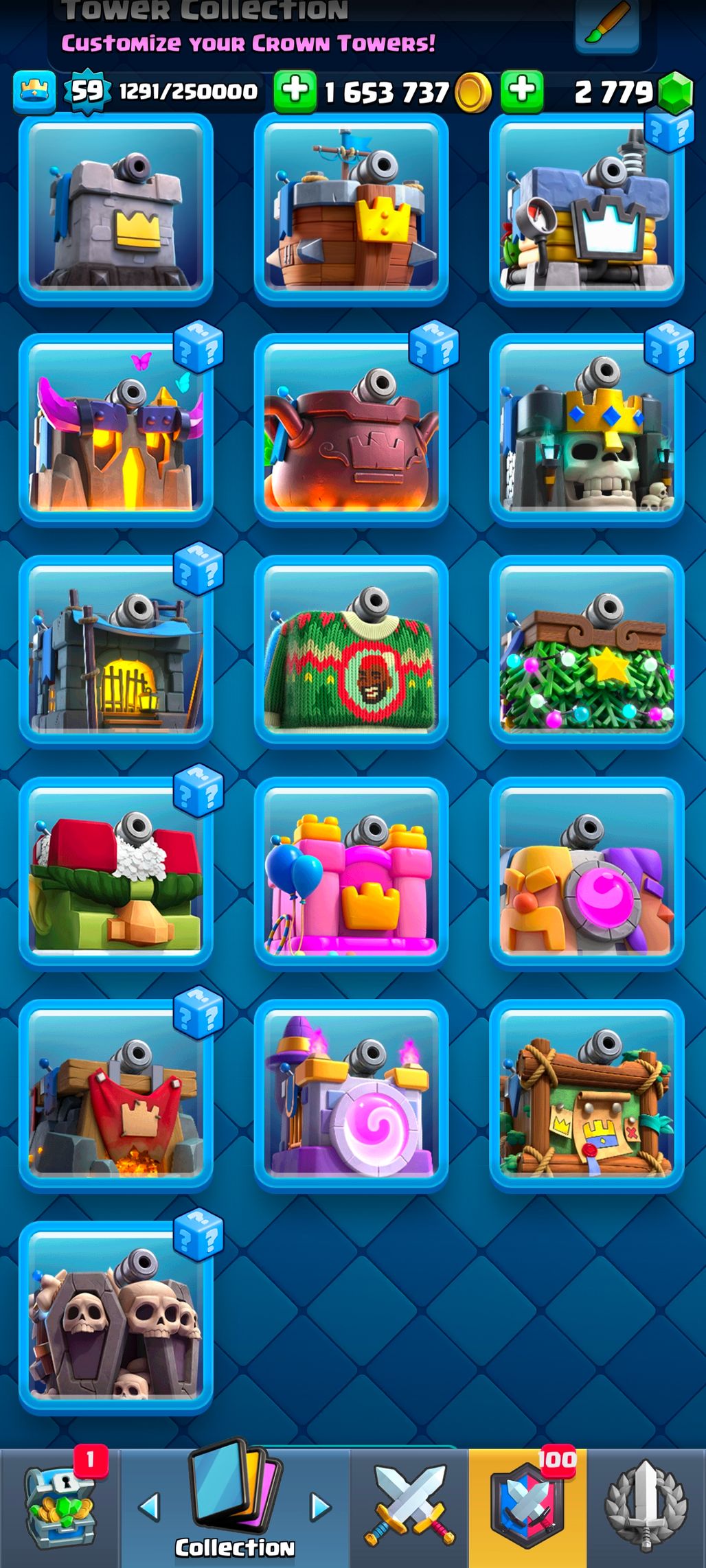Go to the battle crossed swords tab
Image resolution: width=706 pixels, height=1568 pixels.
tap(409, 1508)
